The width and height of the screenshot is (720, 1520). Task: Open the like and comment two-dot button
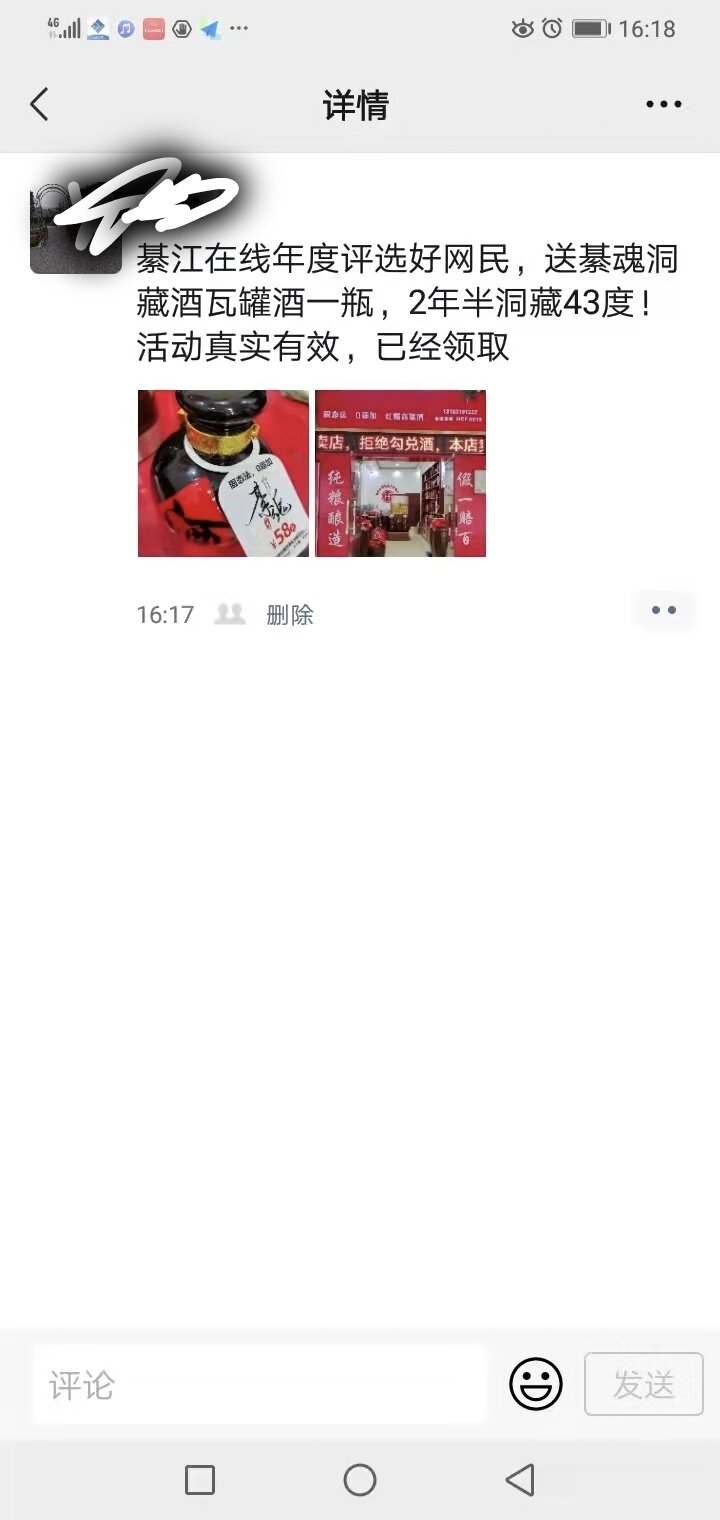(x=663, y=610)
